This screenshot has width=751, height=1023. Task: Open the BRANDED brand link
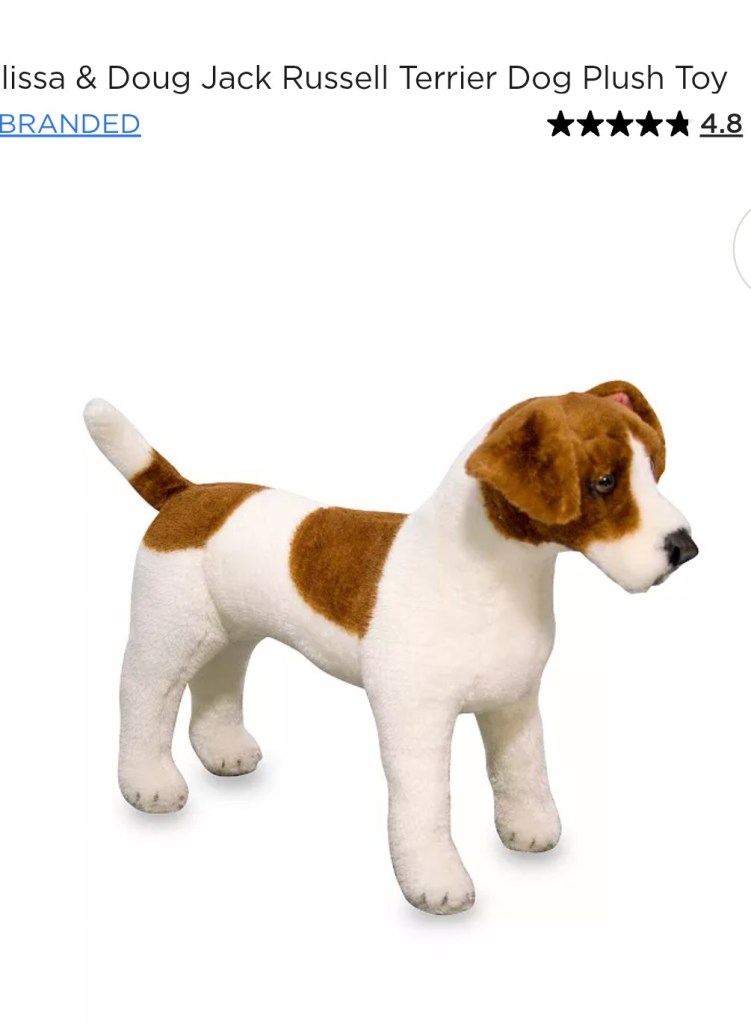point(68,124)
